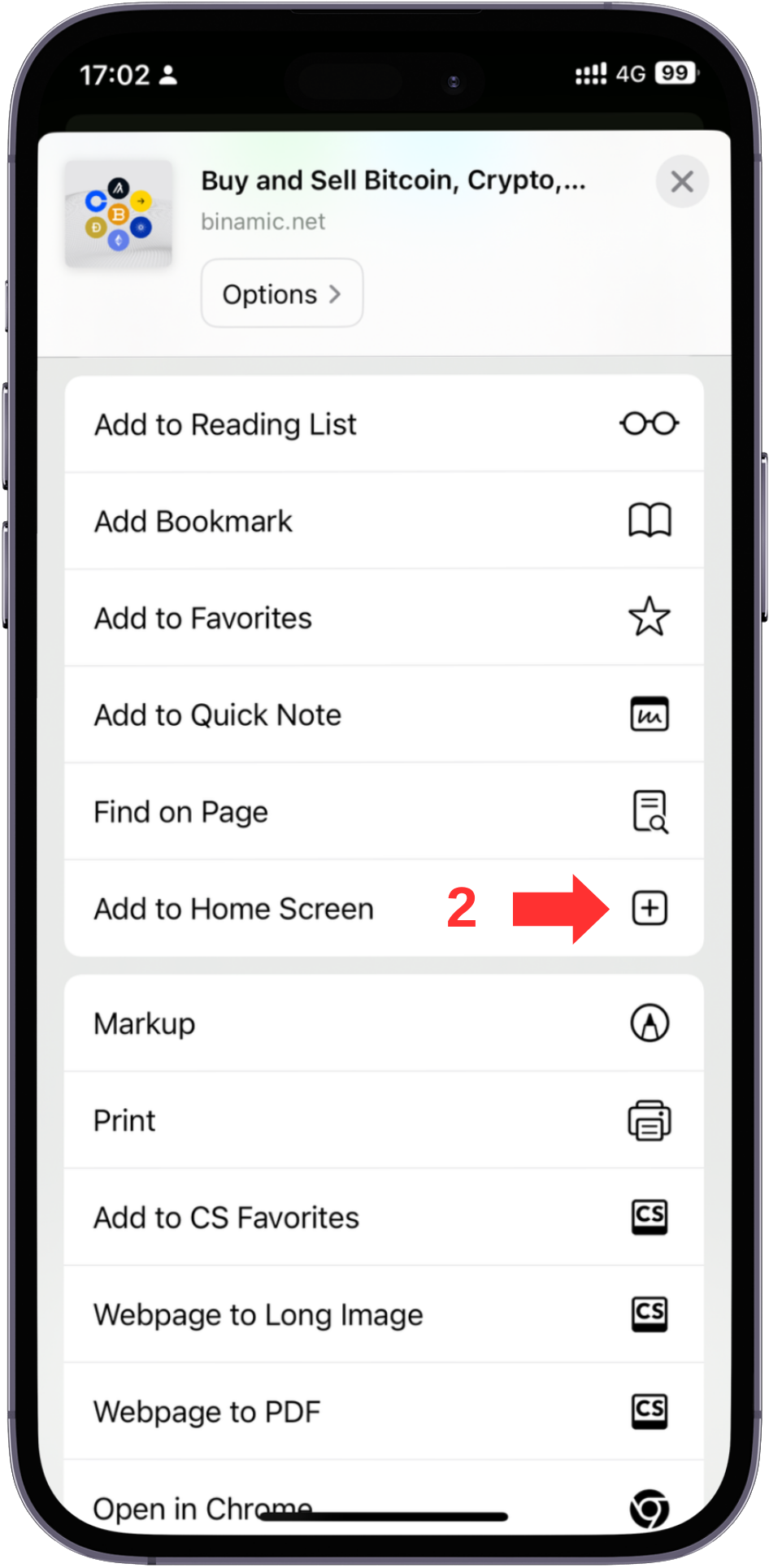This screenshot has height=1568, width=769.
Task: Print this webpage
Action: (384, 1120)
